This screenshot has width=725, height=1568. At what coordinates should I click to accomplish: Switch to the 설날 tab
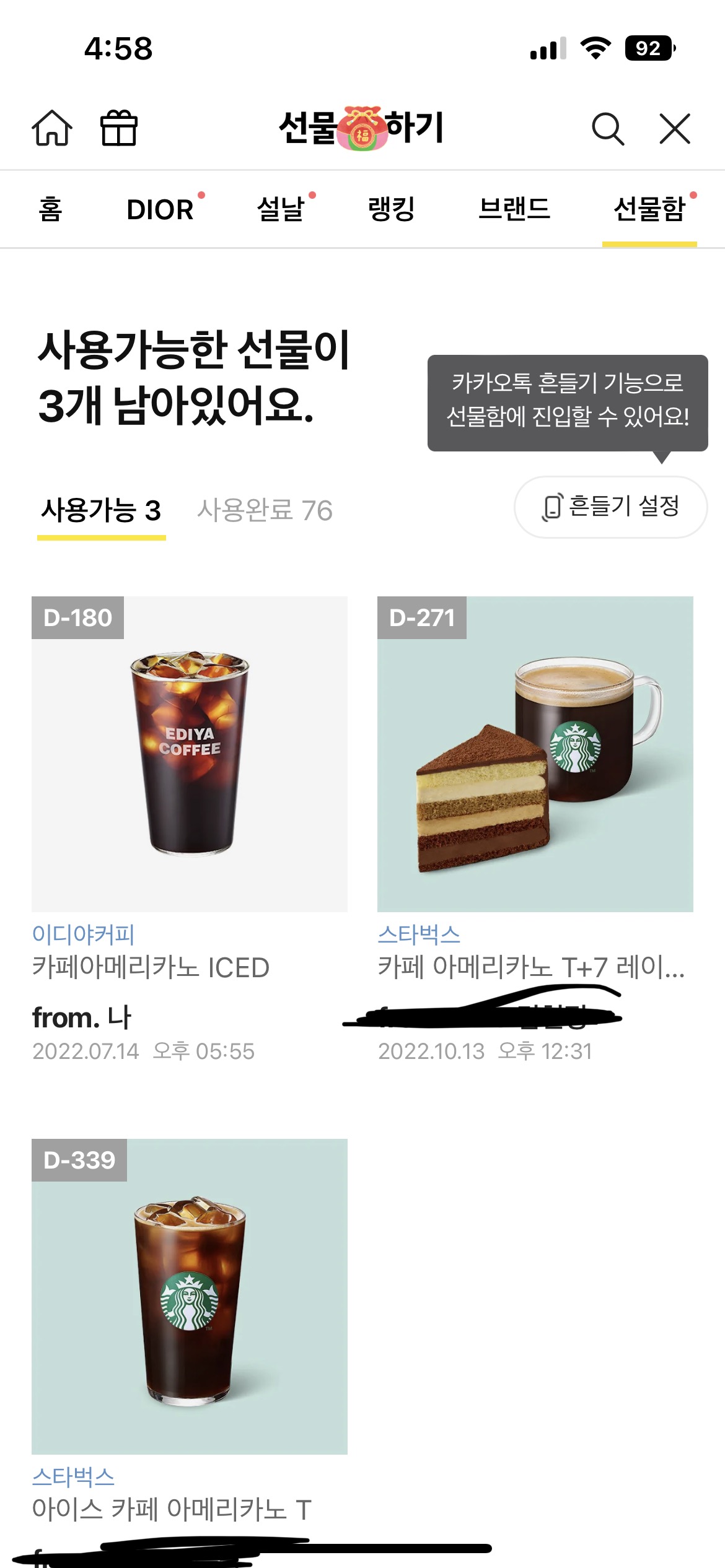pyautogui.click(x=281, y=209)
